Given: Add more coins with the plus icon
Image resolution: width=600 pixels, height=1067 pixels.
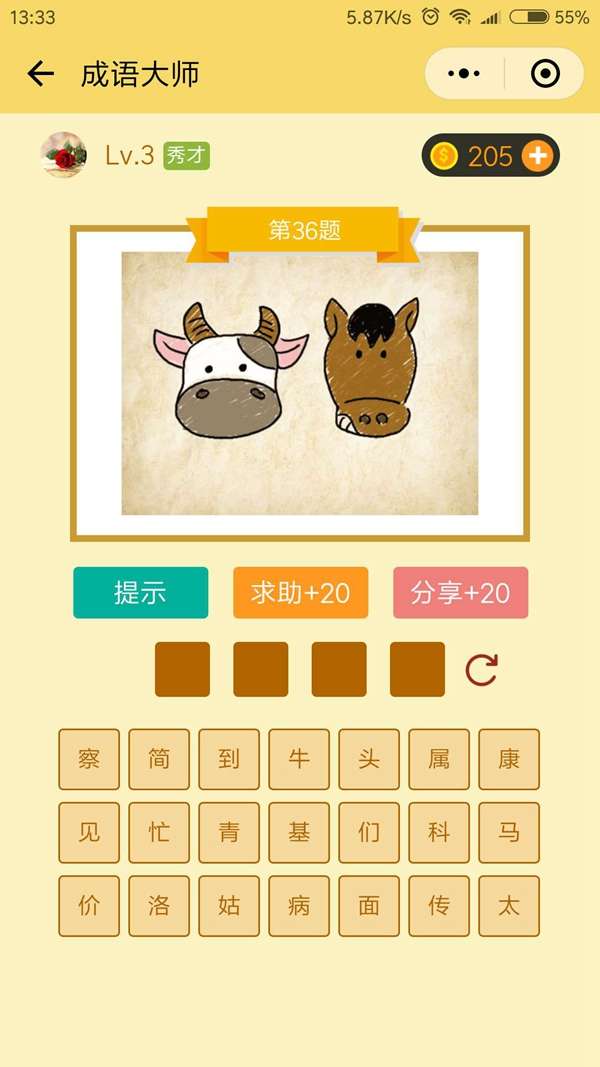Looking at the screenshot, I should pyautogui.click(x=537, y=156).
